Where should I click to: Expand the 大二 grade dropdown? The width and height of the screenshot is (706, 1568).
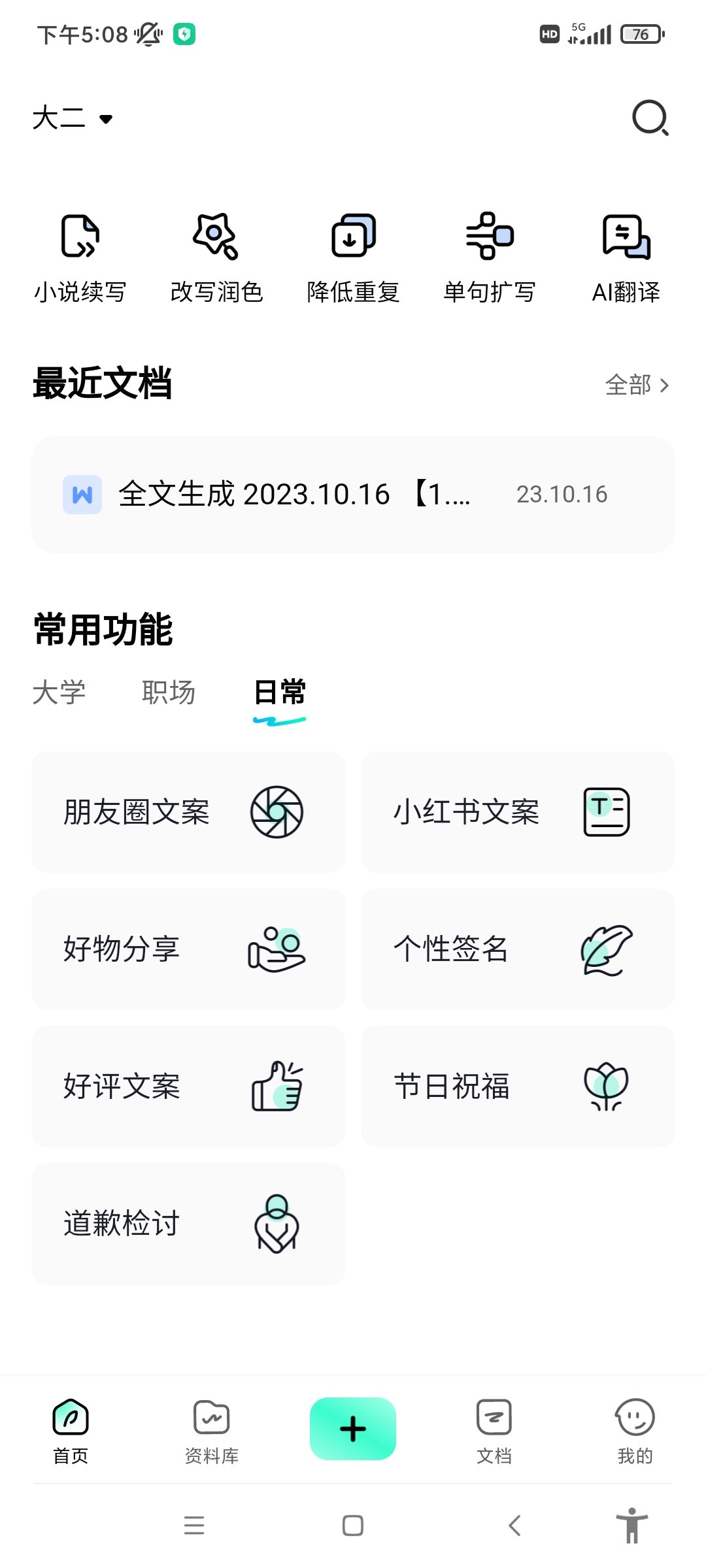click(73, 118)
